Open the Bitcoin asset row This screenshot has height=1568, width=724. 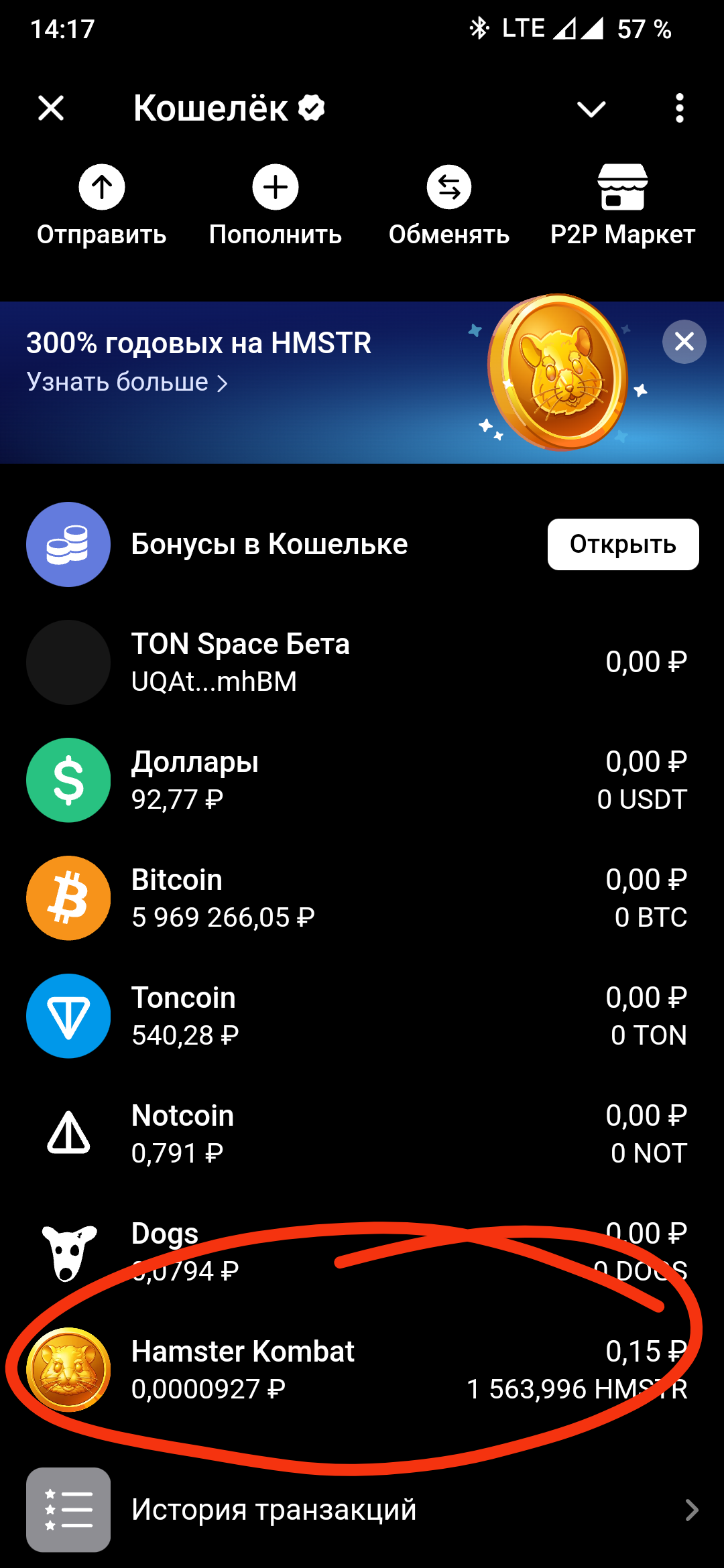(362, 898)
